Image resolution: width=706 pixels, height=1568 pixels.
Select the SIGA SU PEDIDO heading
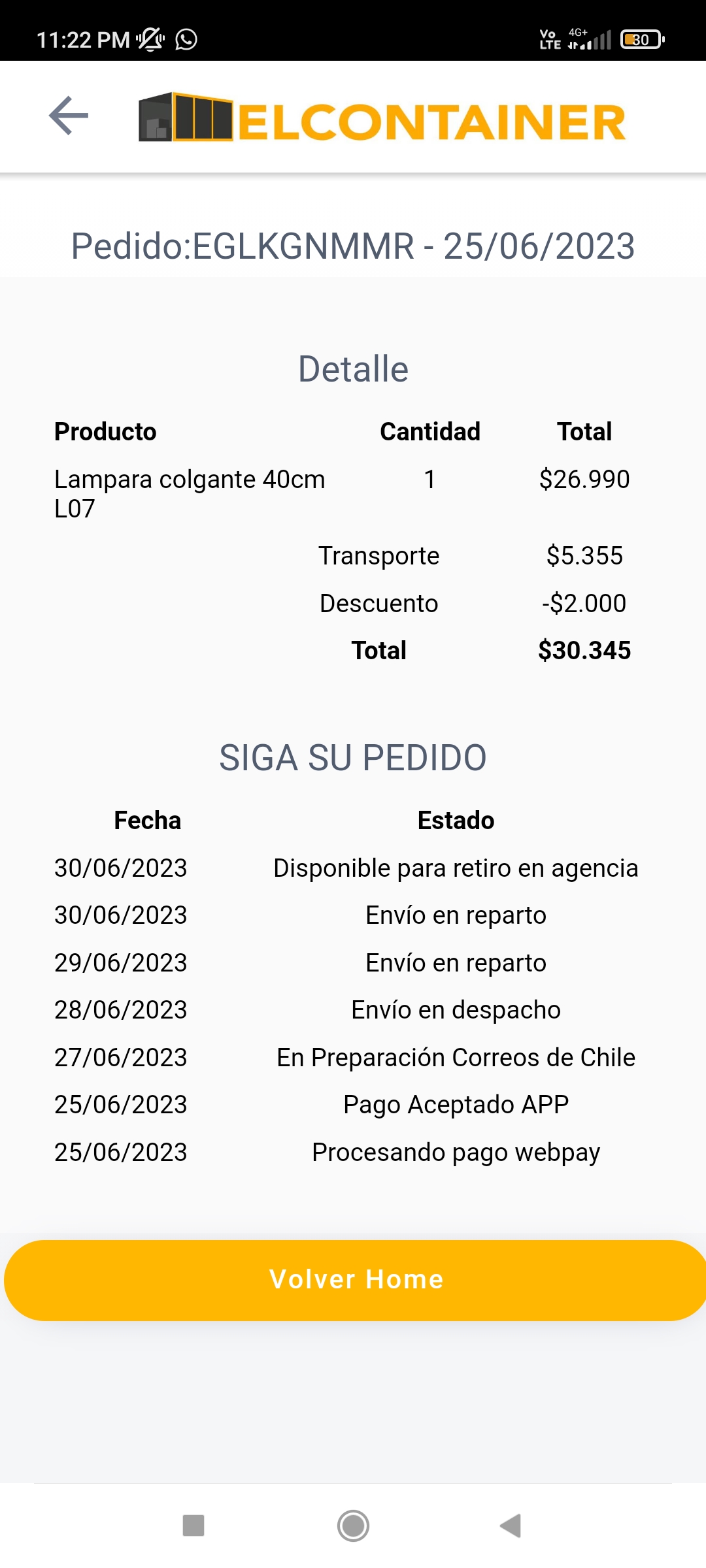[x=353, y=757]
